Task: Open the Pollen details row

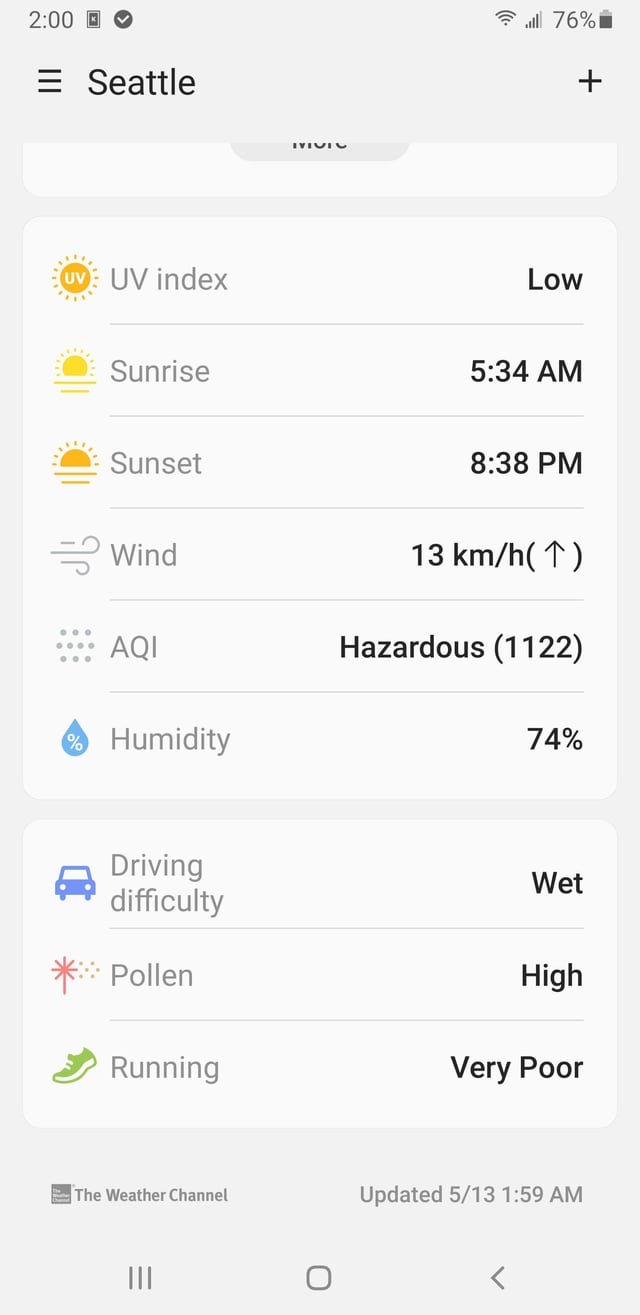Action: pyautogui.click(x=320, y=975)
